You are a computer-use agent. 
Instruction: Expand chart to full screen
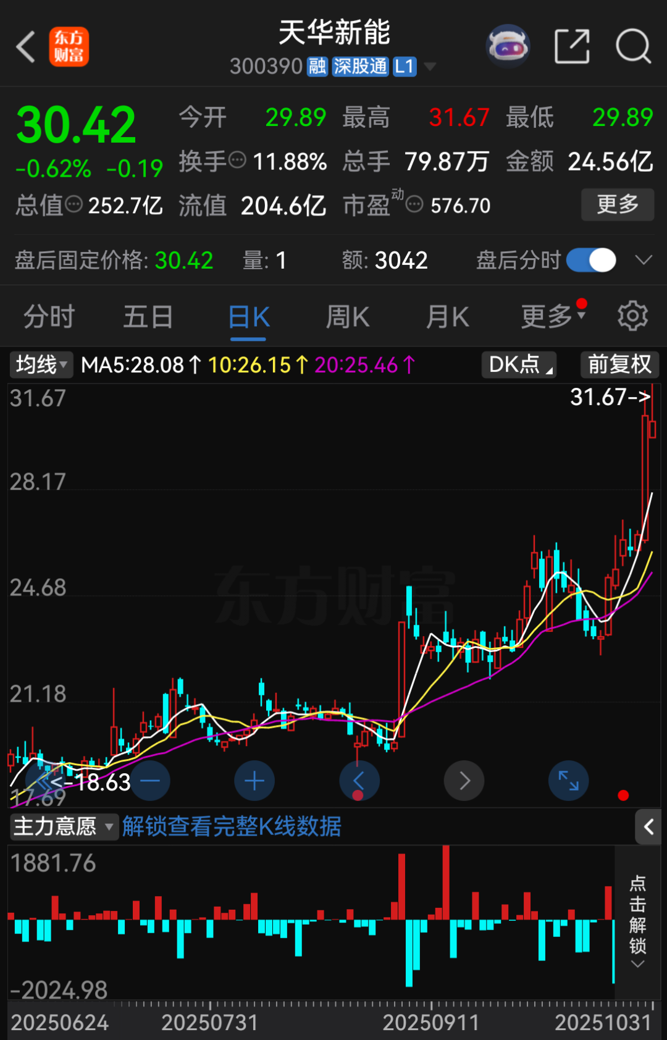(568, 780)
